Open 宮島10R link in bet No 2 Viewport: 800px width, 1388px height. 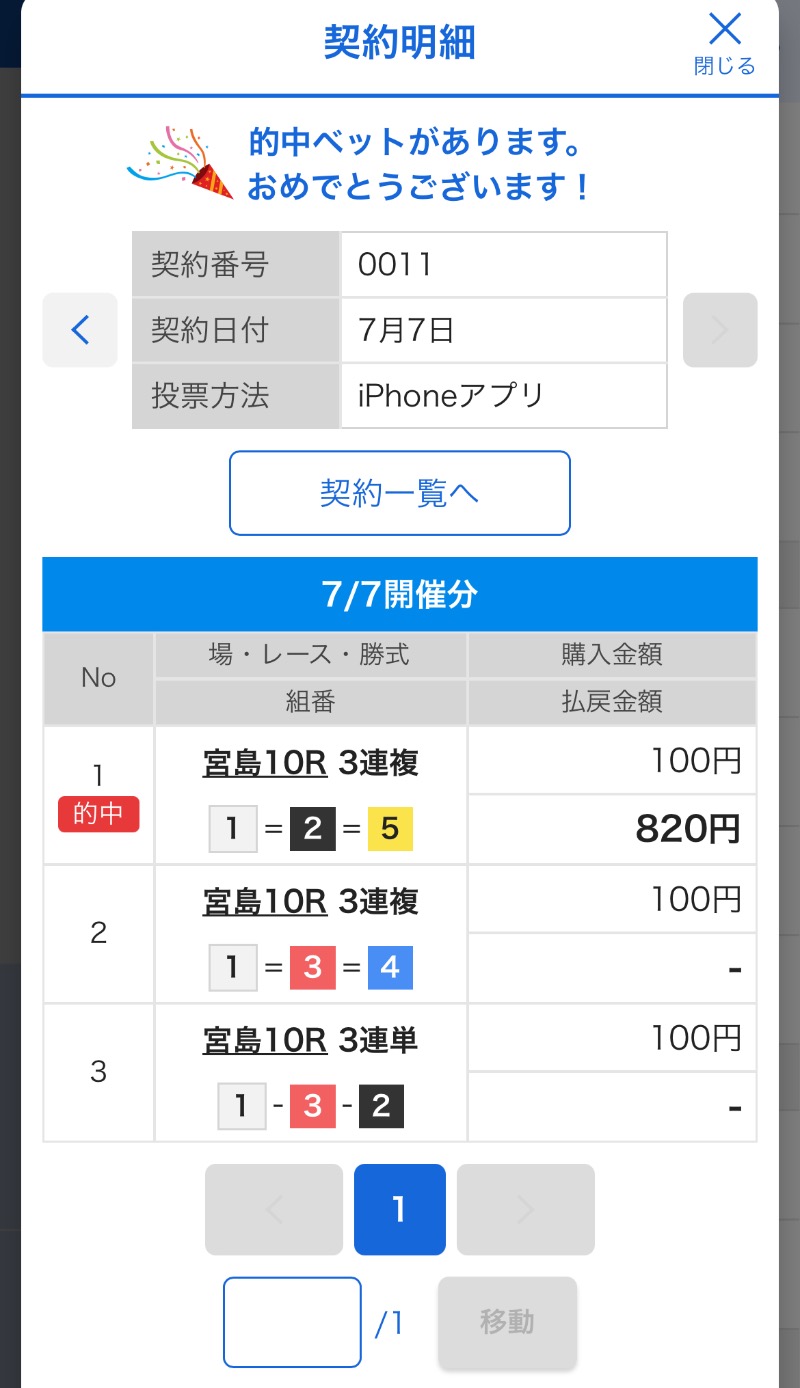[265, 902]
